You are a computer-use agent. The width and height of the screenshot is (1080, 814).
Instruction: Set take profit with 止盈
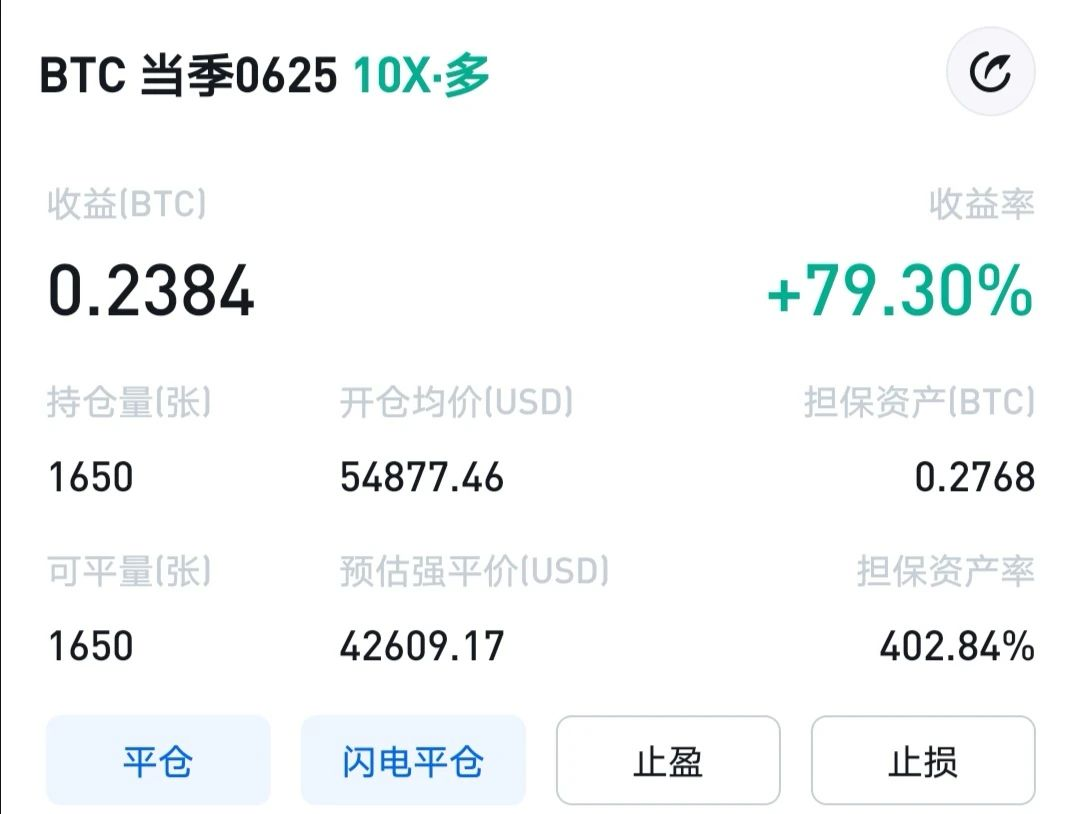pyautogui.click(x=668, y=761)
